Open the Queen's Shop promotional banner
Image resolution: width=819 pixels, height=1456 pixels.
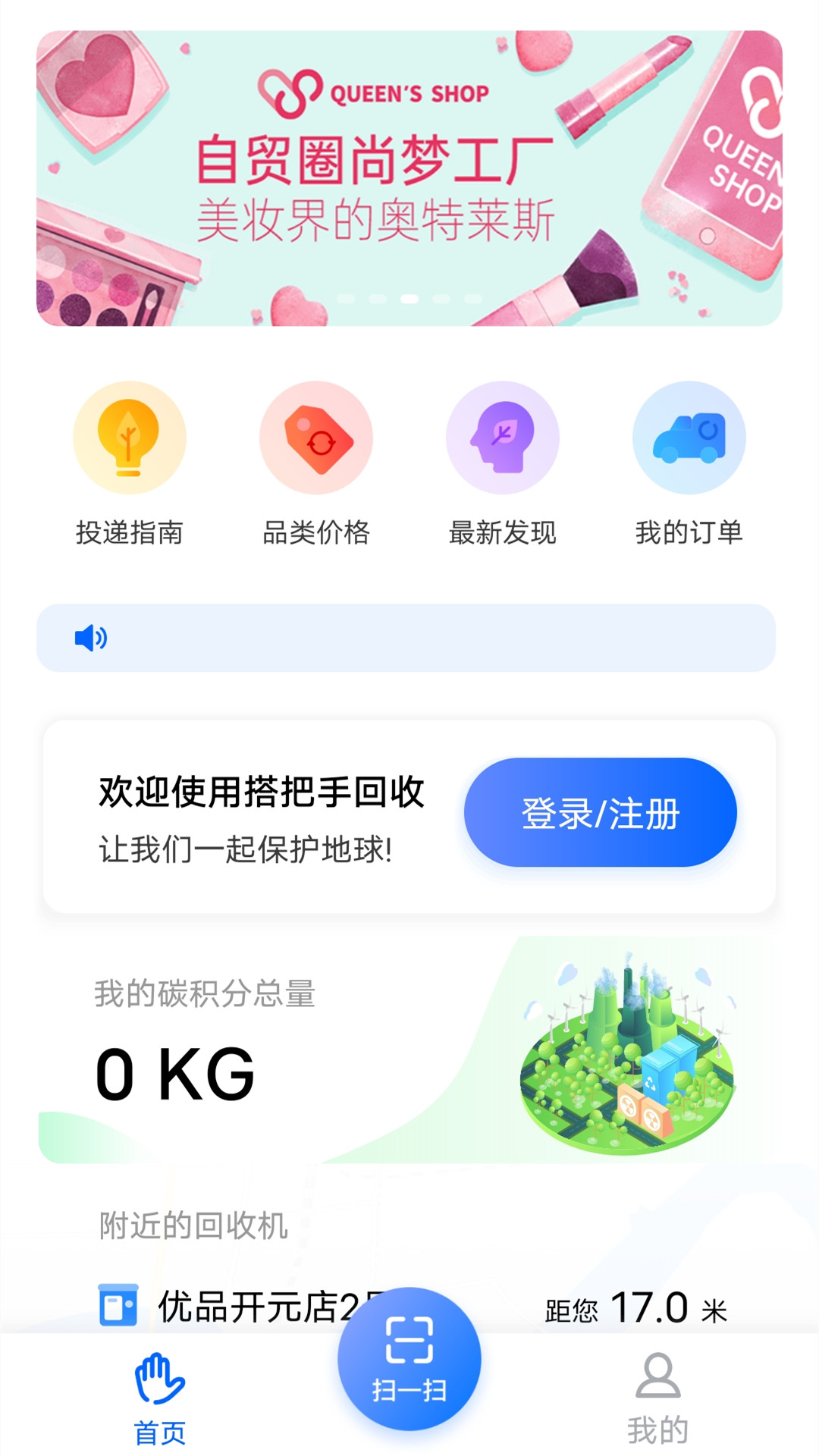(x=409, y=178)
